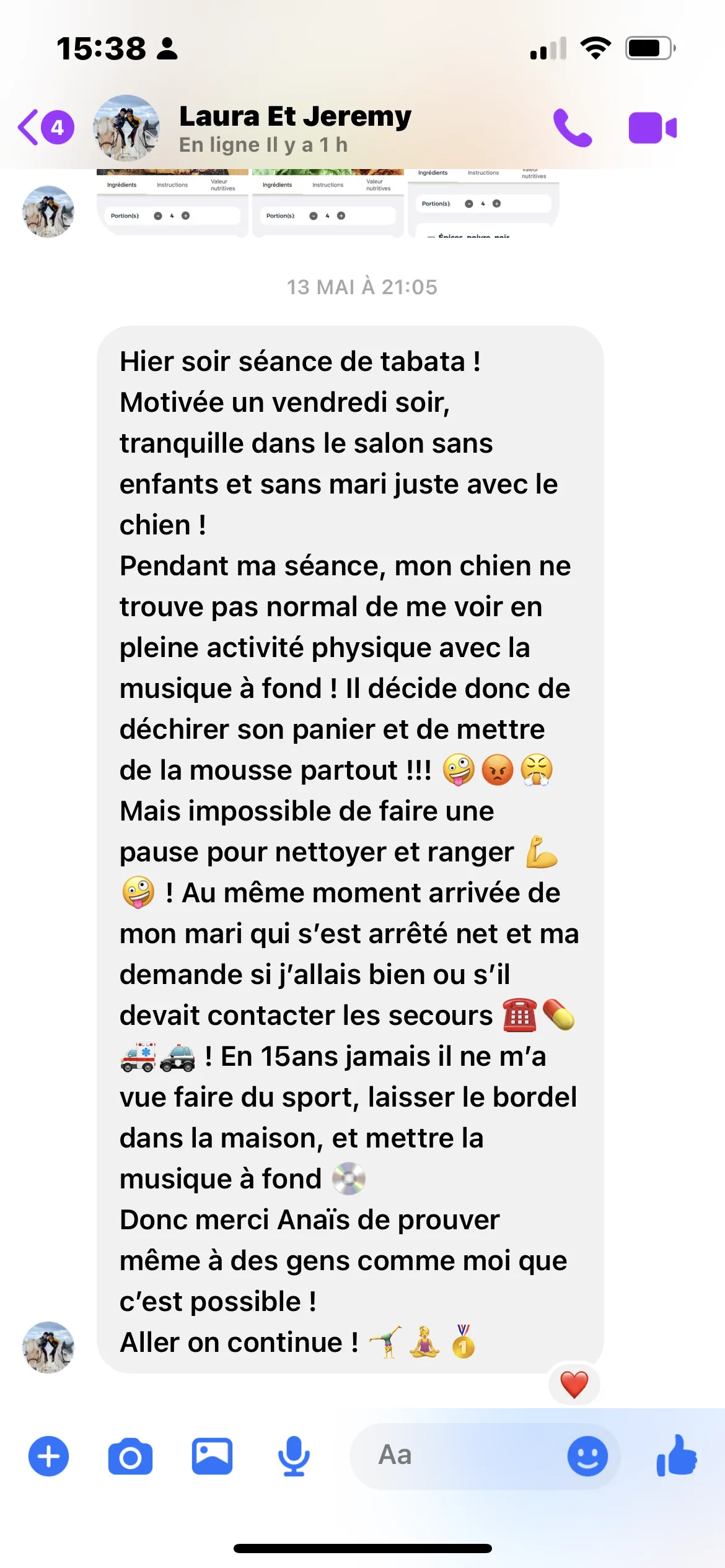Open the recipe image showing Épices, poivre noir
Viewport: 725px width, 1568px height.
coord(483,203)
